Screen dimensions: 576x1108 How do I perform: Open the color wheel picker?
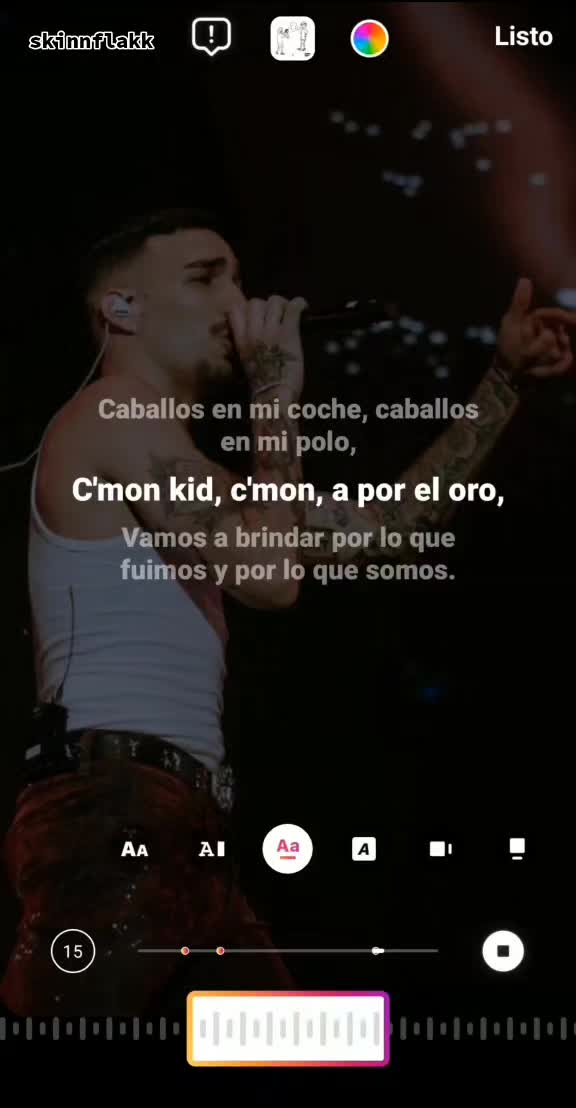click(370, 38)
